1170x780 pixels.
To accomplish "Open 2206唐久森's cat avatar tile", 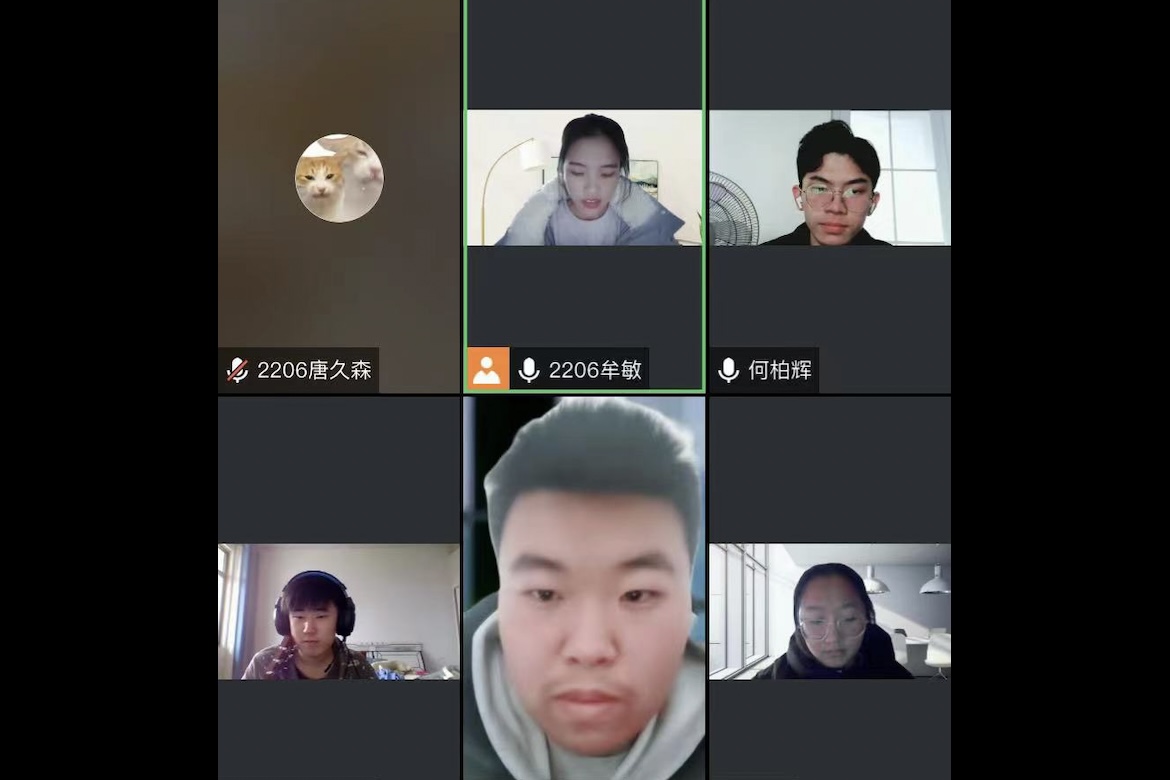I will pyautogui.click(x=339, y=178).
